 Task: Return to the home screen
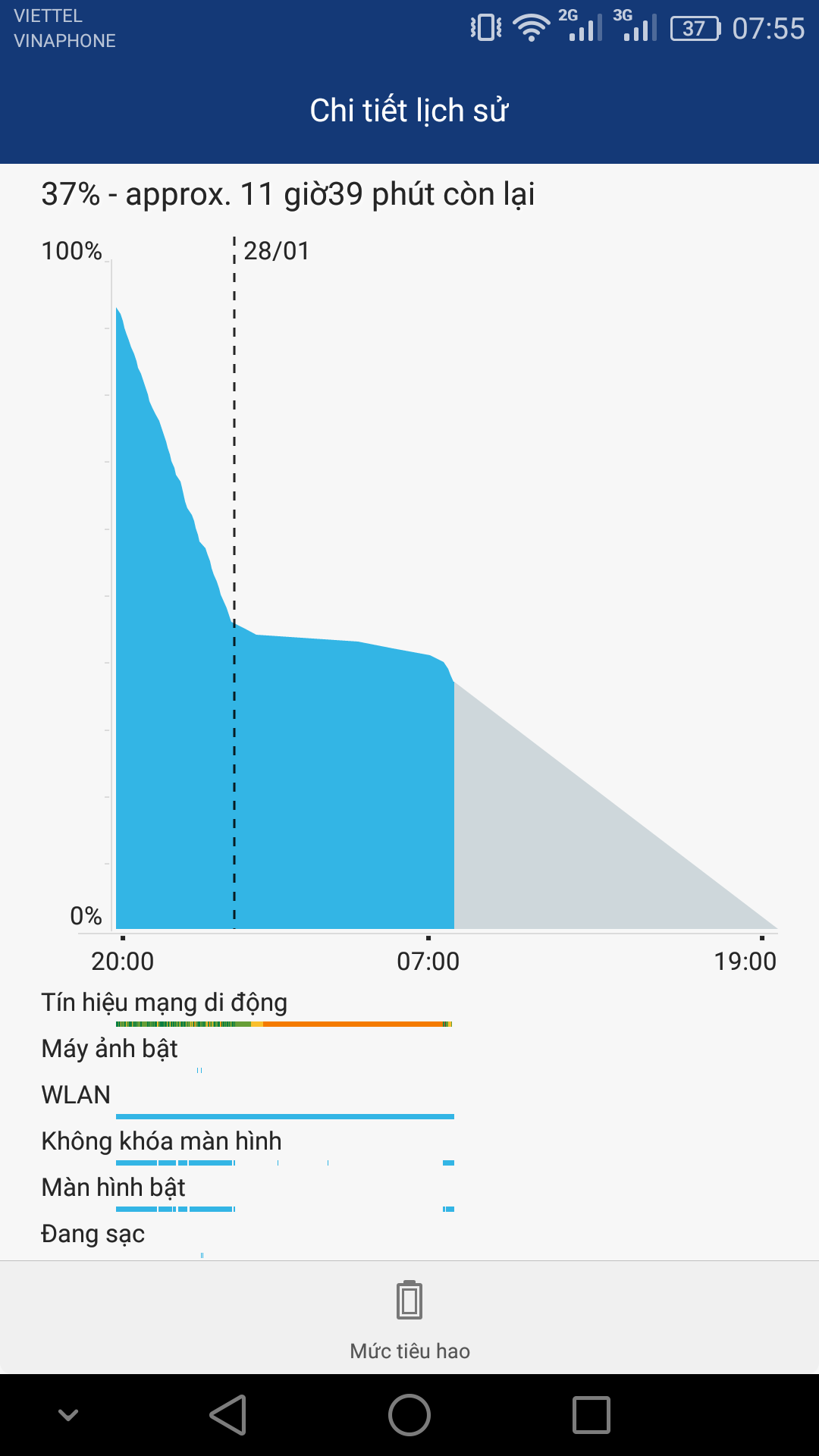409,1415
